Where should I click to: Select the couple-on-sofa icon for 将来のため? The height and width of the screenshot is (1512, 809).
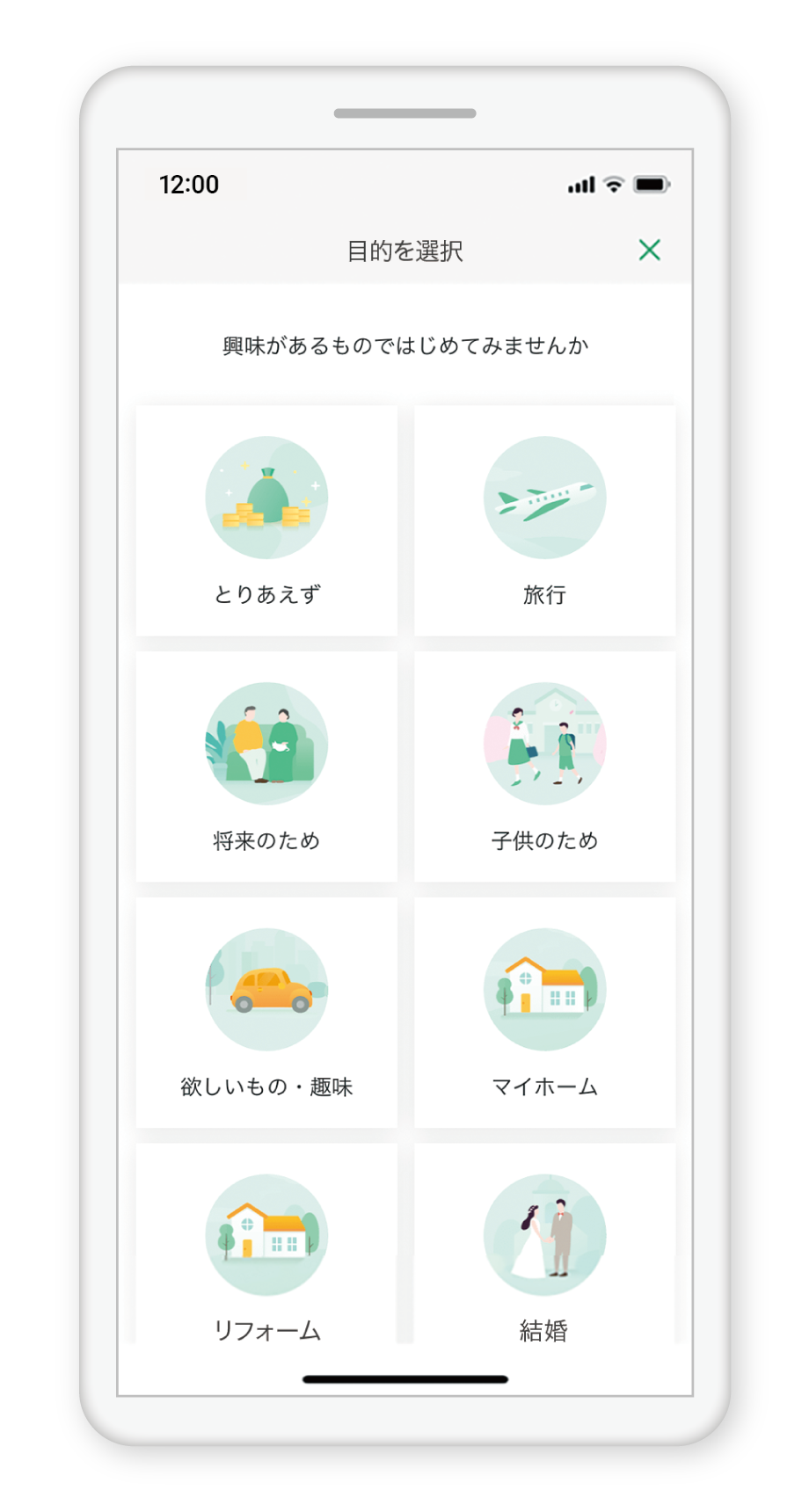click(266, 744)
